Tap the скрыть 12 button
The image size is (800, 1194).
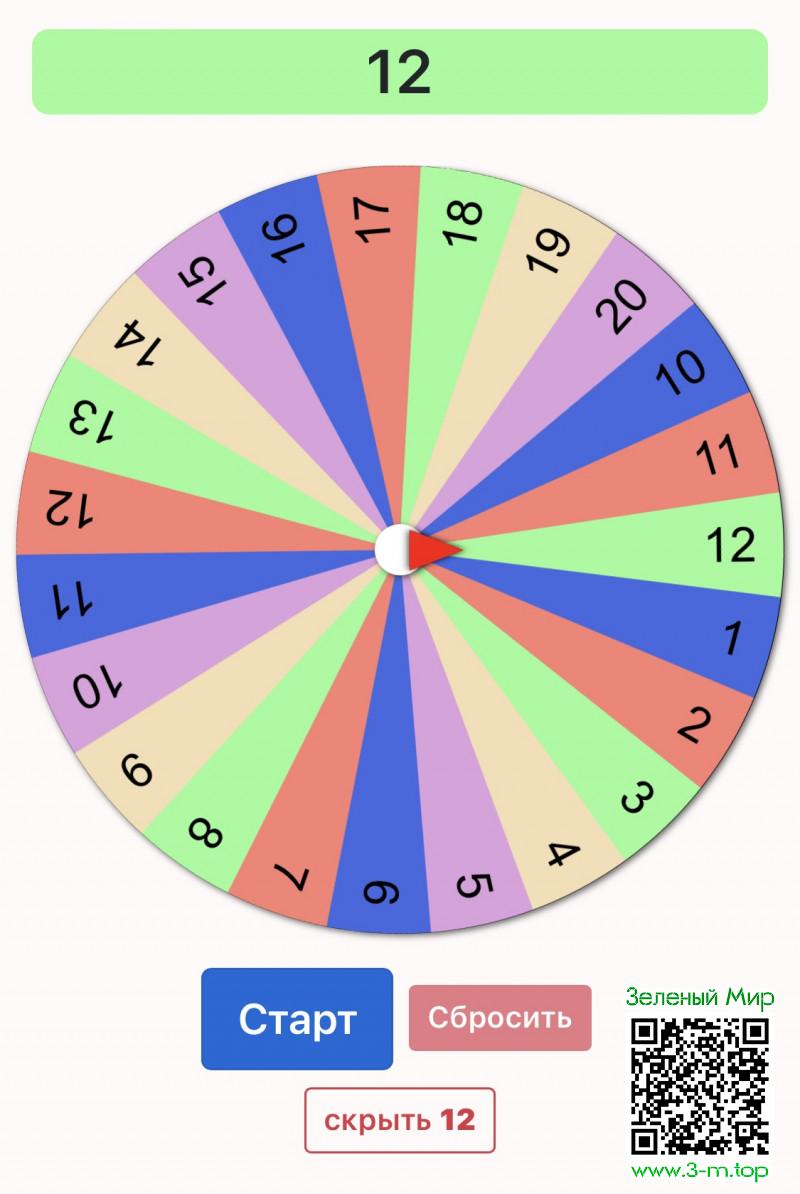pos(400,1120)
